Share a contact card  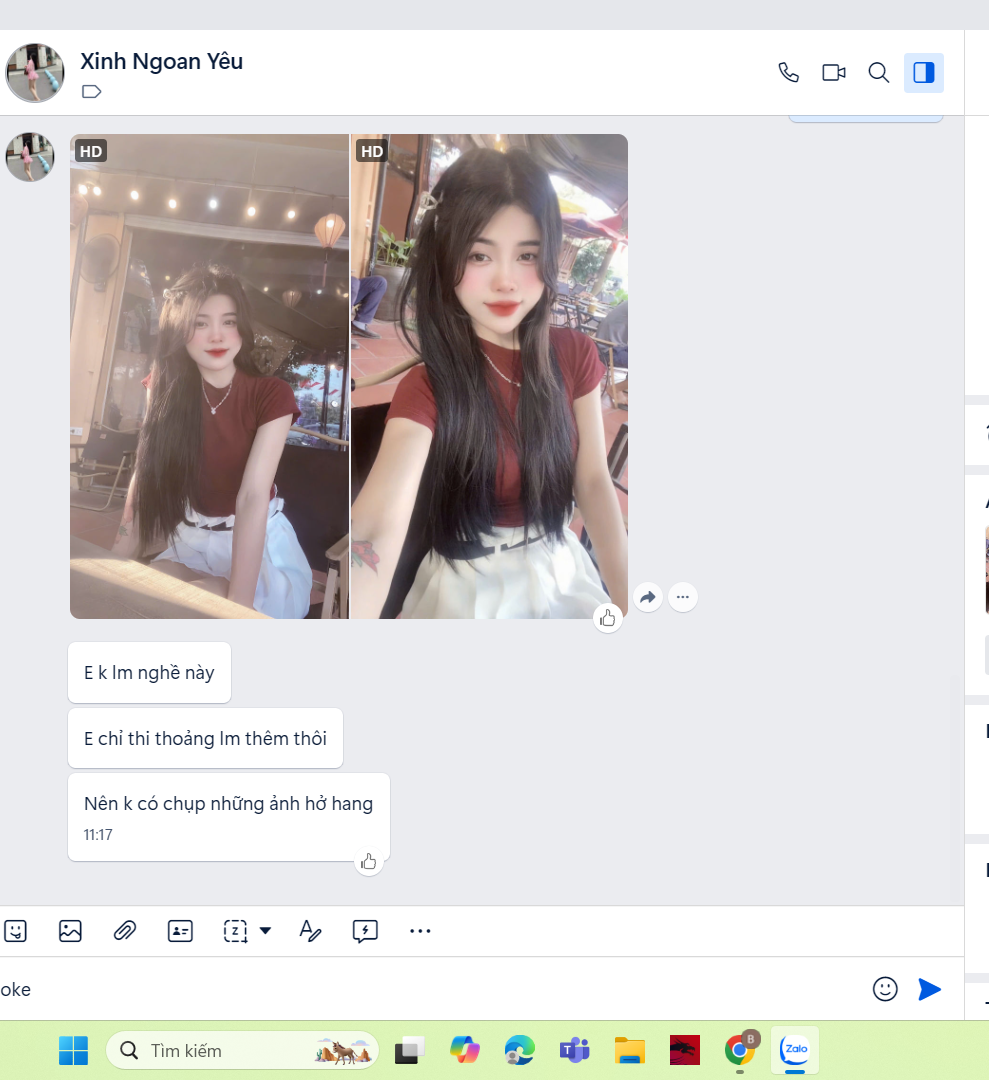click(x=180, y=931)
